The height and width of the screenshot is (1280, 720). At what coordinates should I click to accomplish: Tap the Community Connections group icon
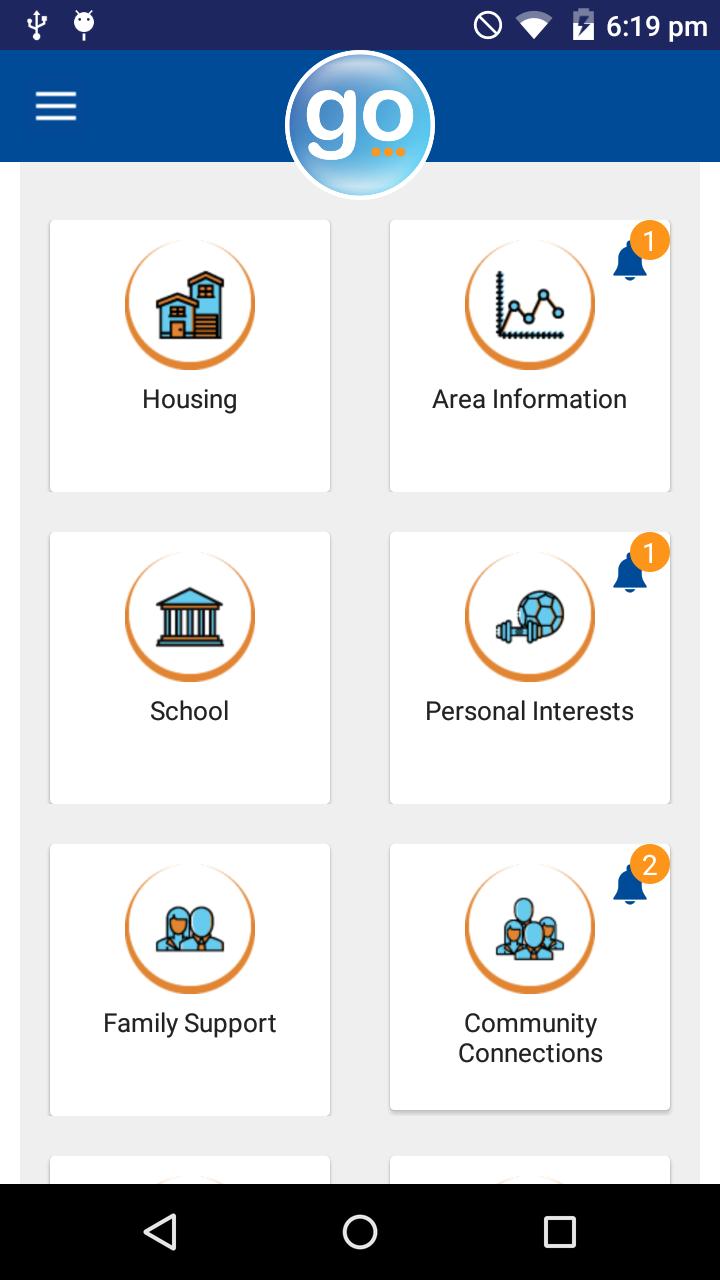tap(530, 927)
